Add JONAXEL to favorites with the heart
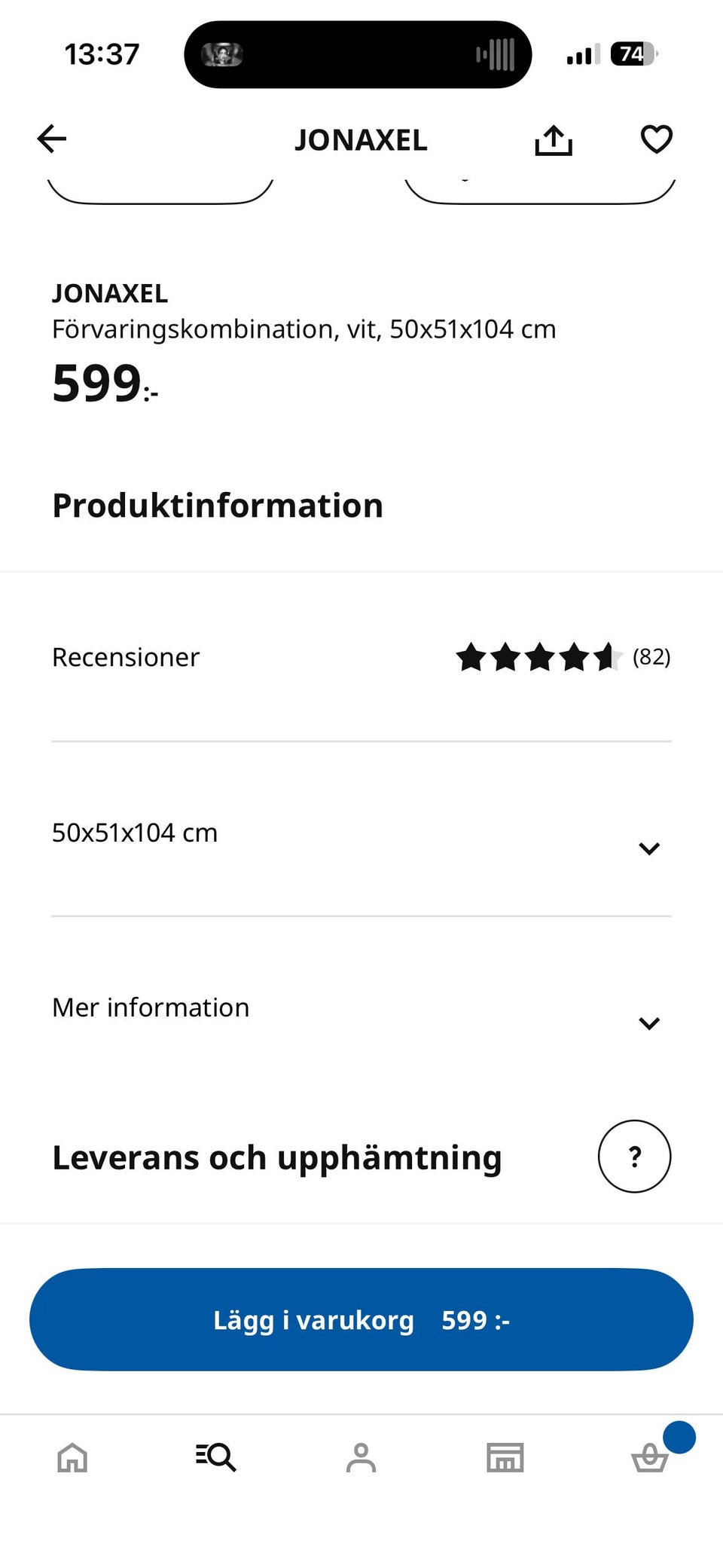This screenshot has width=723, height=1568. [656, 139]
